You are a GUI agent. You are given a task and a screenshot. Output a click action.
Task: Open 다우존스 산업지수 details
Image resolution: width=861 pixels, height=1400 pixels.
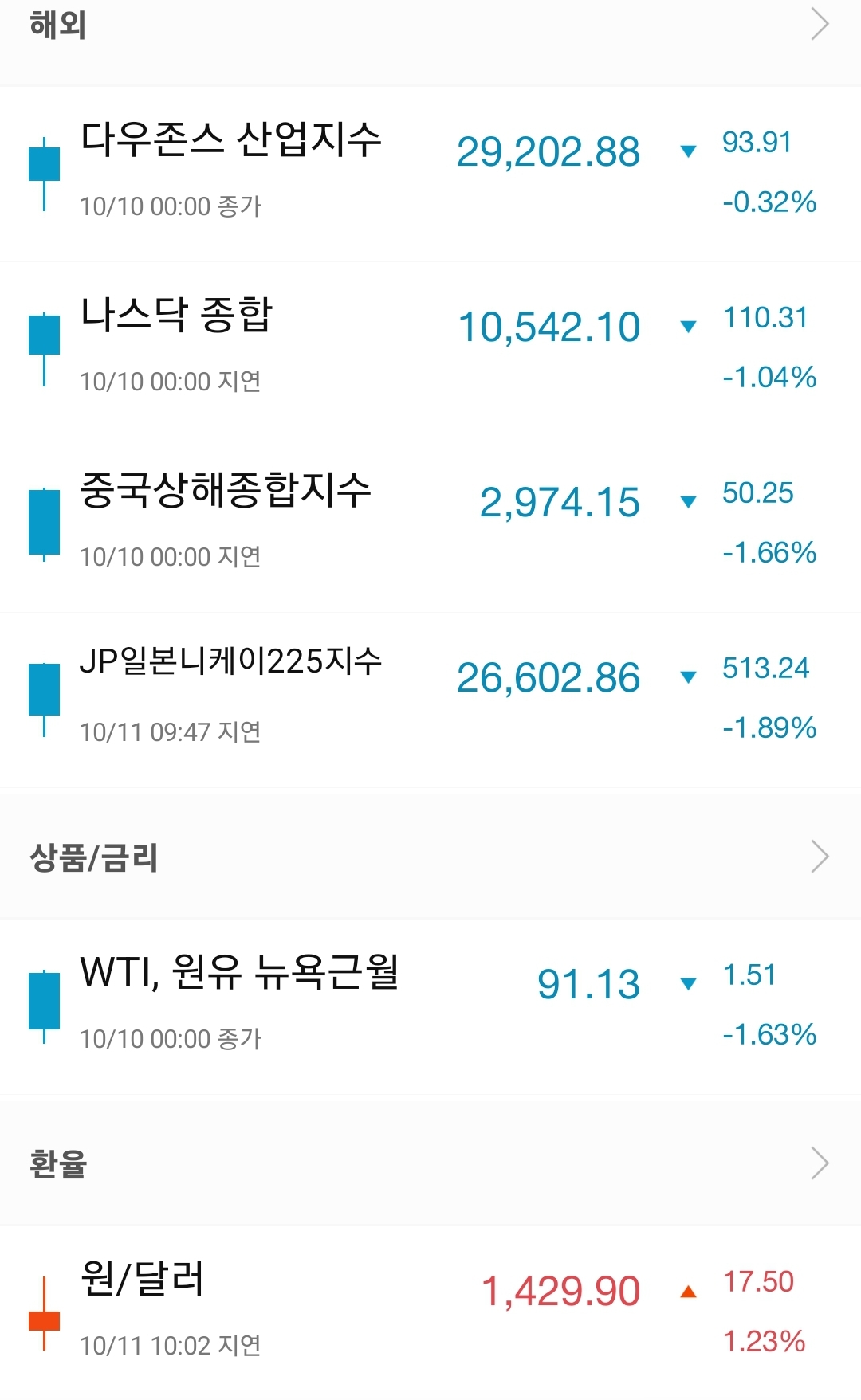pos(431,175)
